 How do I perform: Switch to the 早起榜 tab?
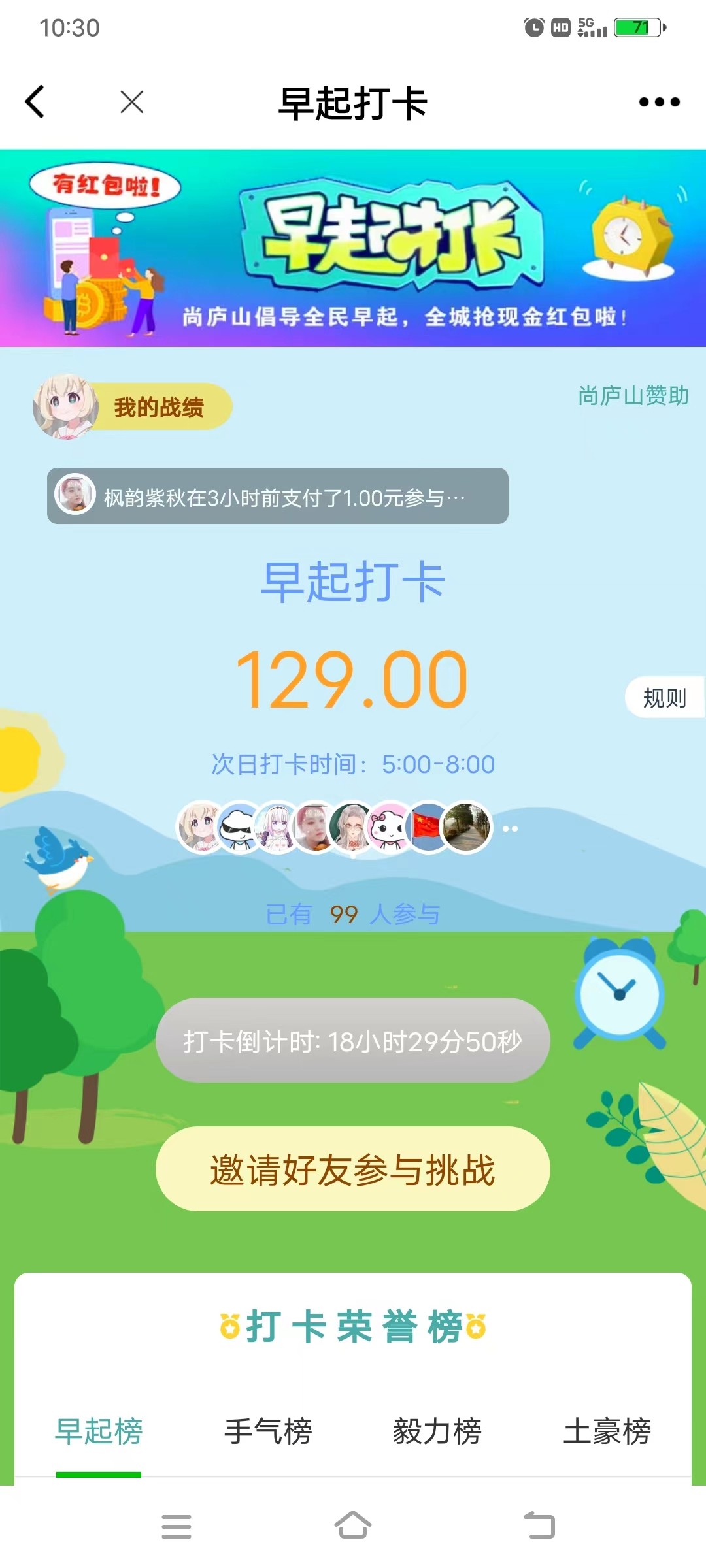point(99,1431)
